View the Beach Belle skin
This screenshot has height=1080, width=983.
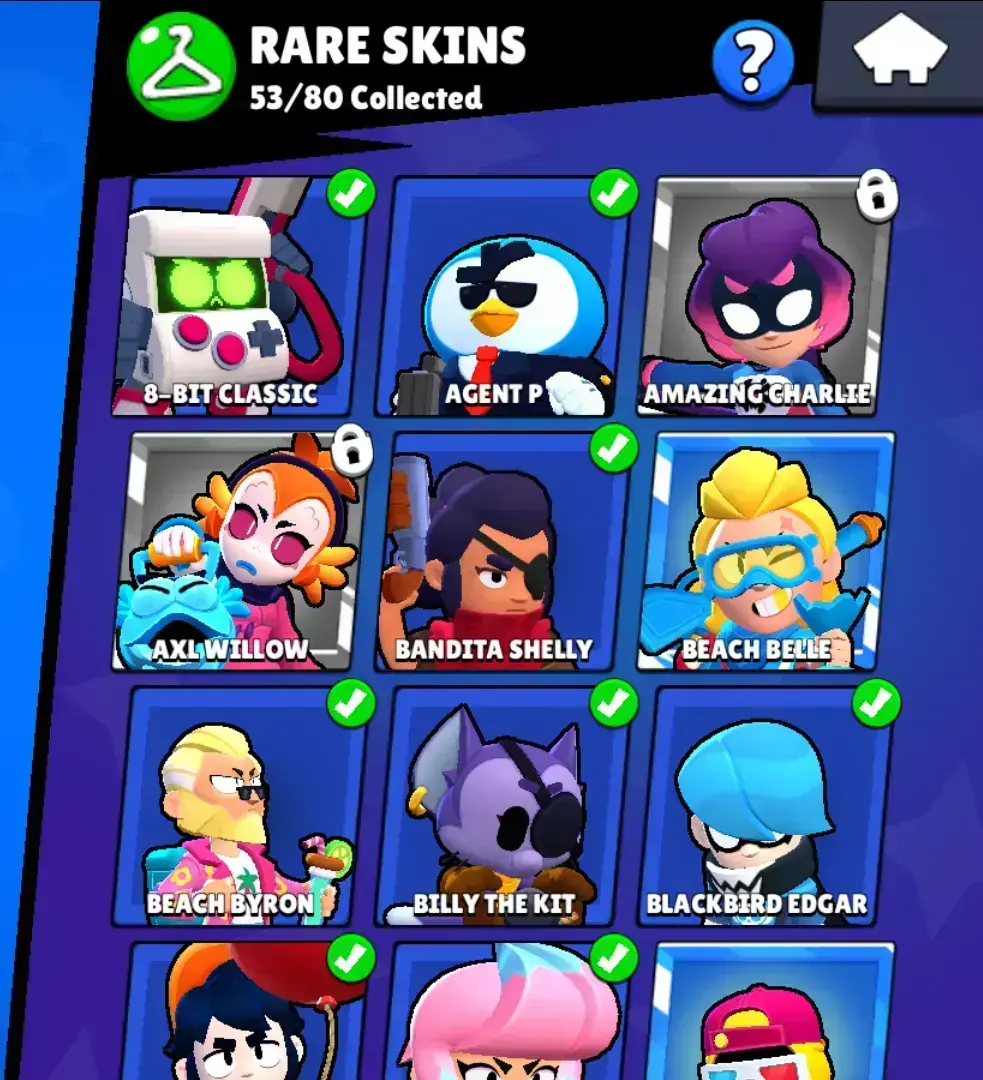[x=767, y=553]
